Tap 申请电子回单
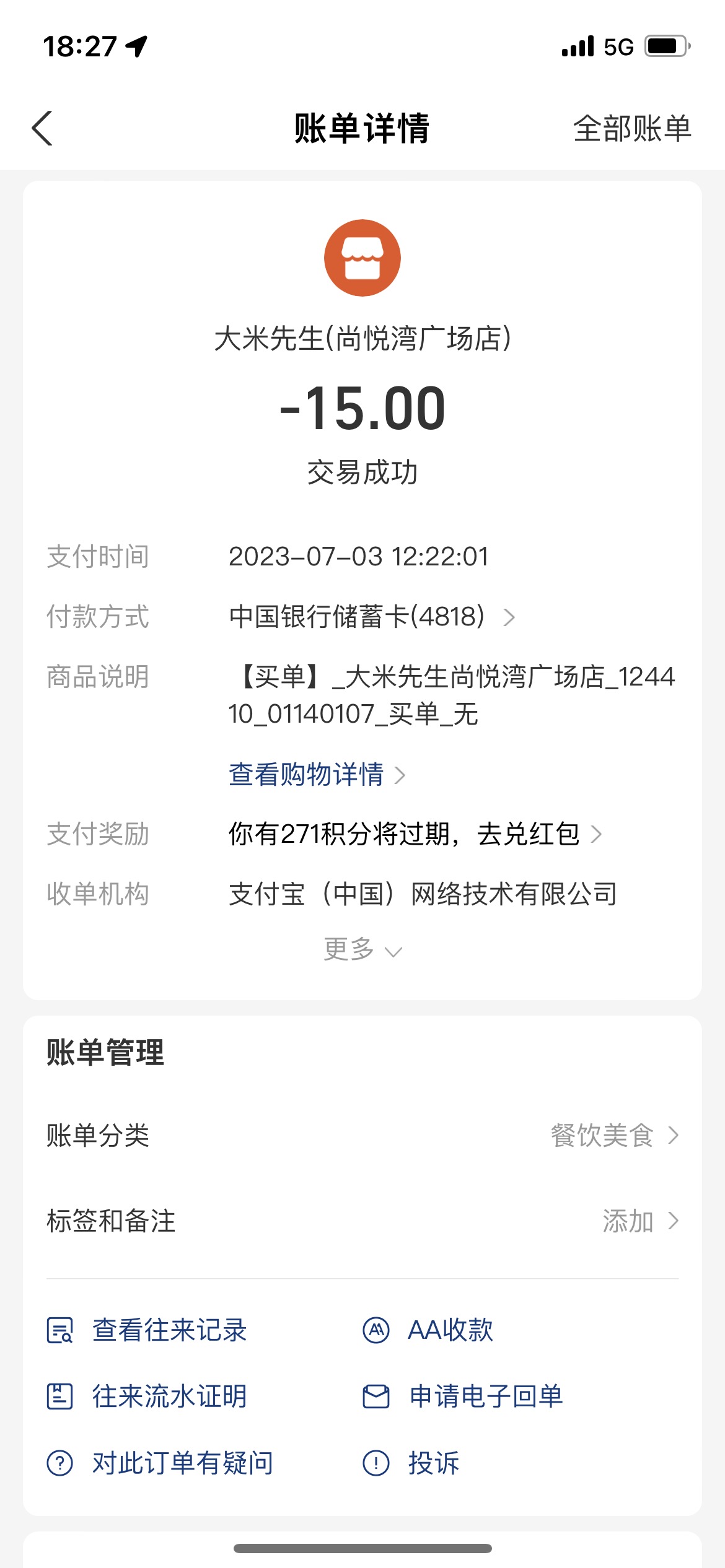725x1568 pixels. pos(463,1396)
